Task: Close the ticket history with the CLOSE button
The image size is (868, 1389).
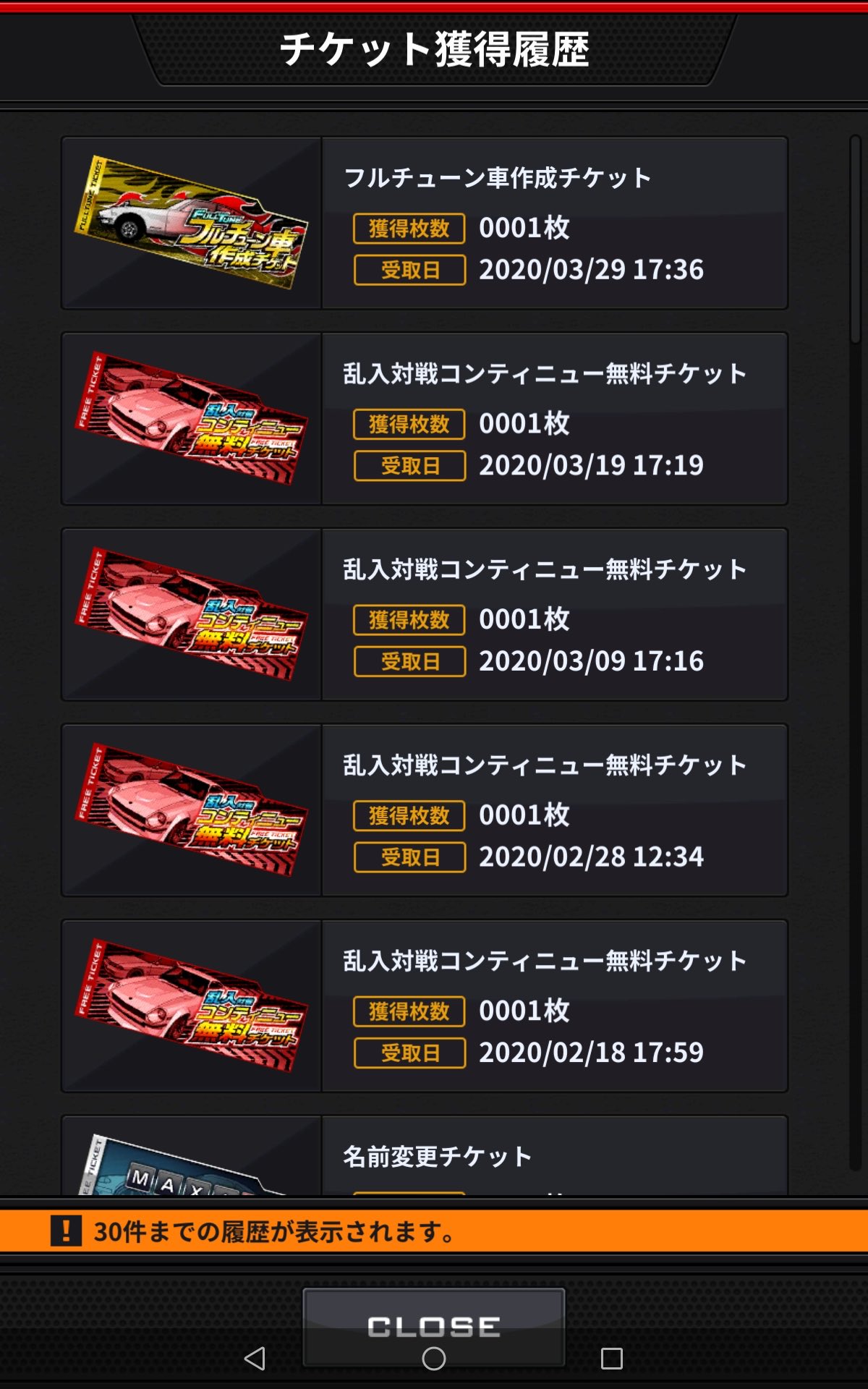Action: coord(434,1325)
